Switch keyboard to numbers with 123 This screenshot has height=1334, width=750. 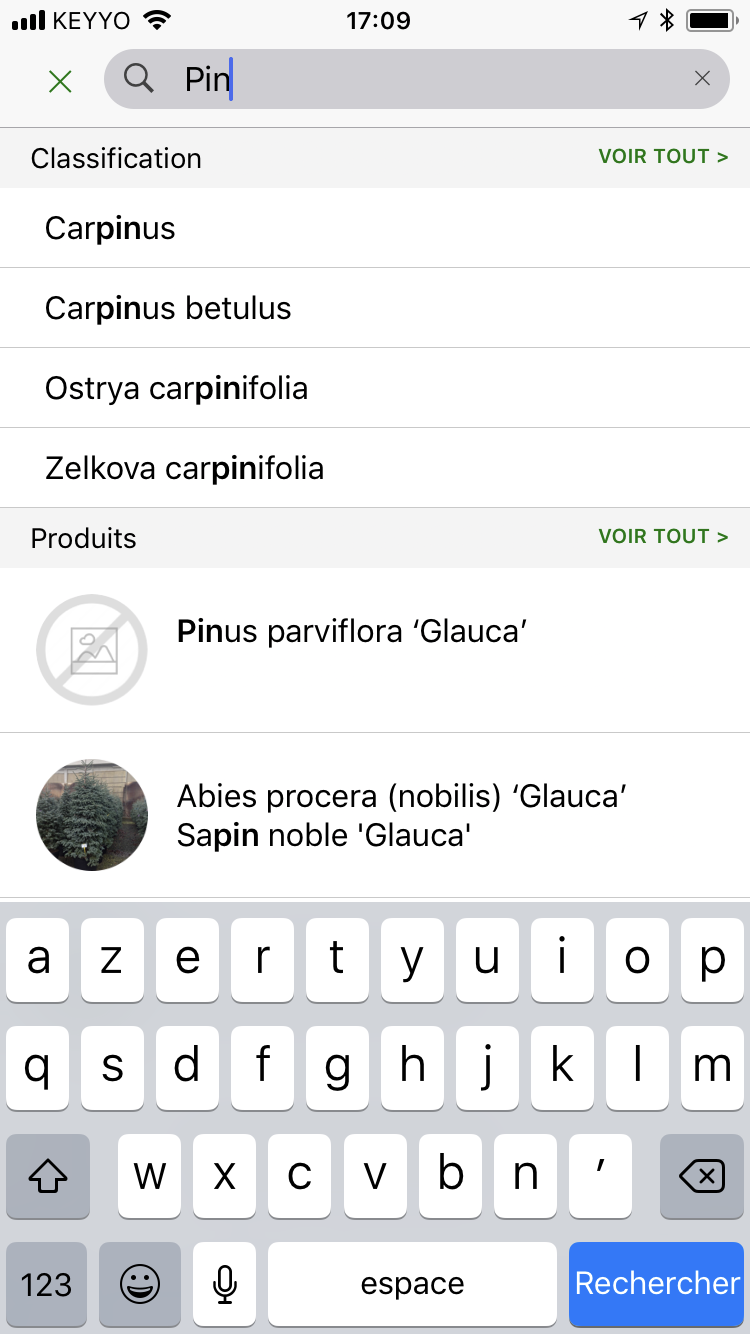[x=47, y=1284]
